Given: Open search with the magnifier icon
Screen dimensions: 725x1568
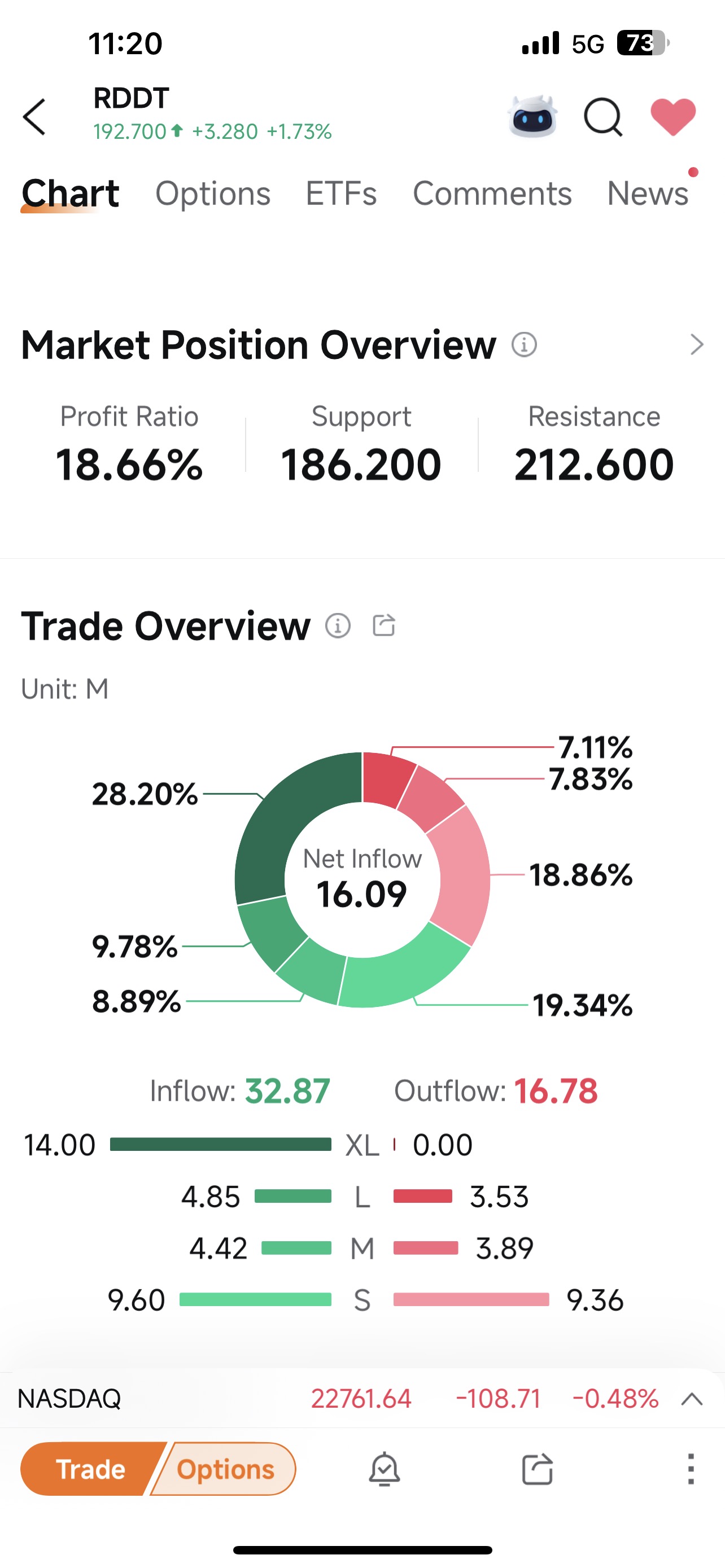Looking at the screenshot, I should [x=602, y=117].
